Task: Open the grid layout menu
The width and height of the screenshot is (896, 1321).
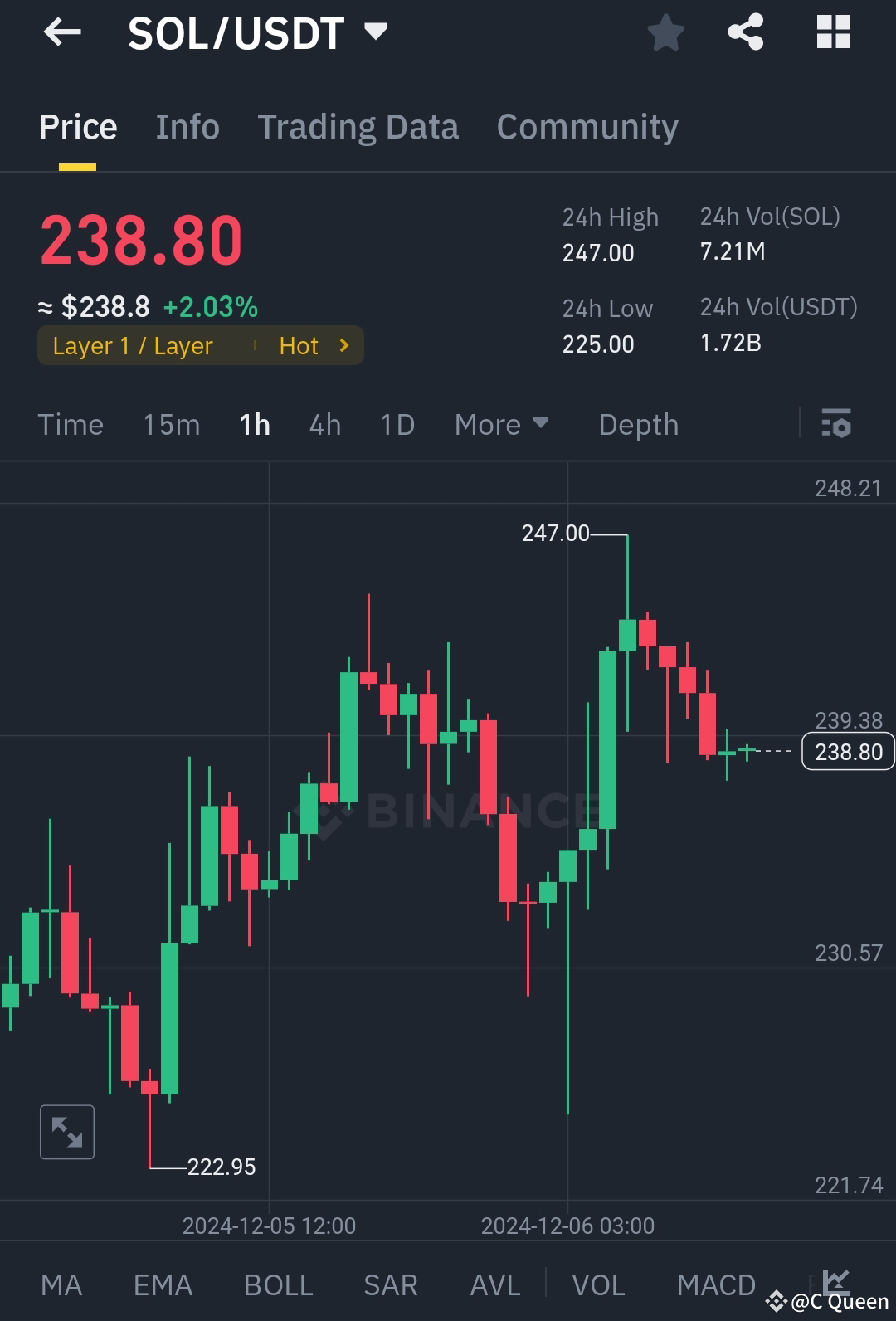Action: pos(833,32)
